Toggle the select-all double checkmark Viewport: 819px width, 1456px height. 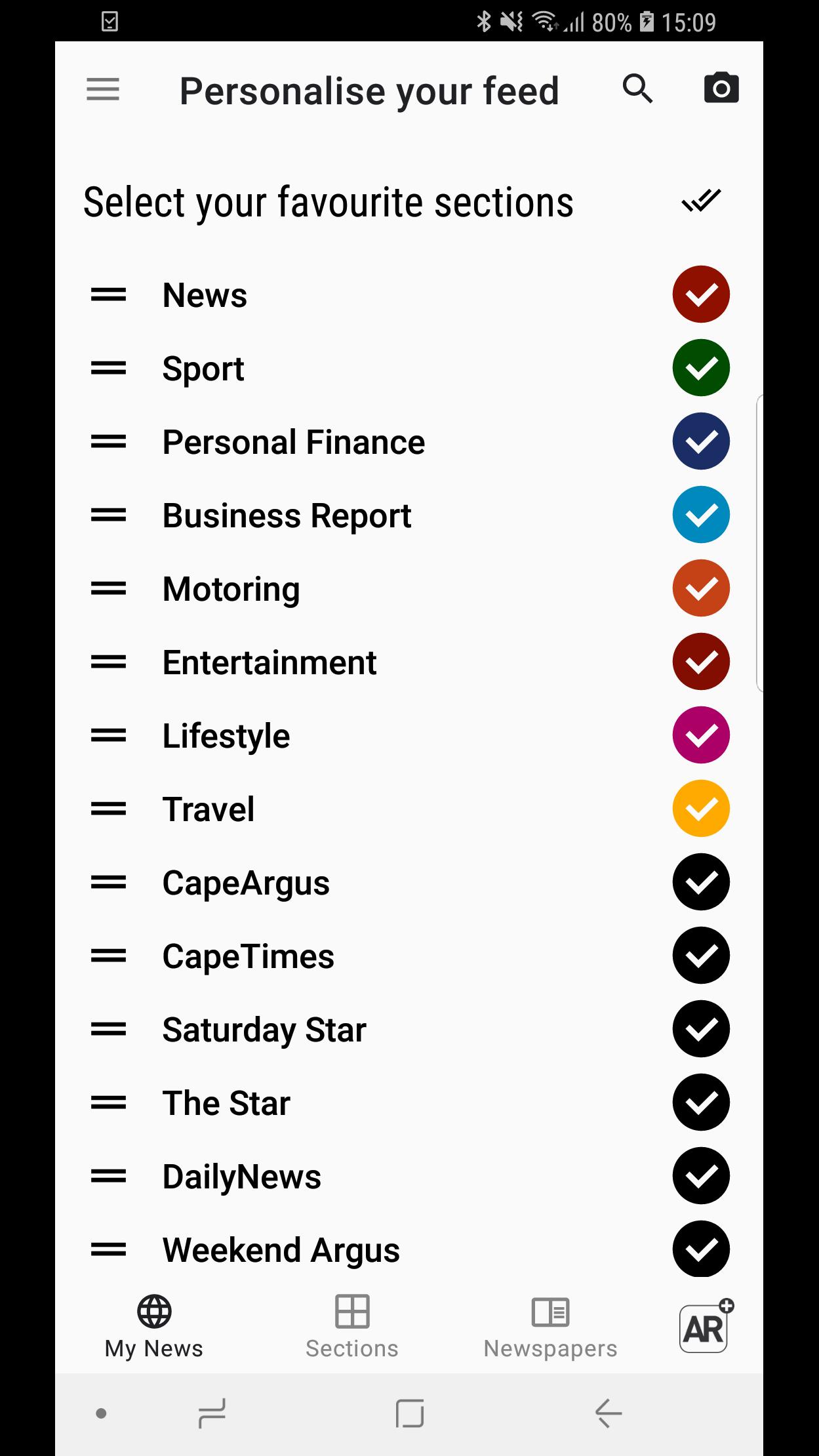coord(701,201)
